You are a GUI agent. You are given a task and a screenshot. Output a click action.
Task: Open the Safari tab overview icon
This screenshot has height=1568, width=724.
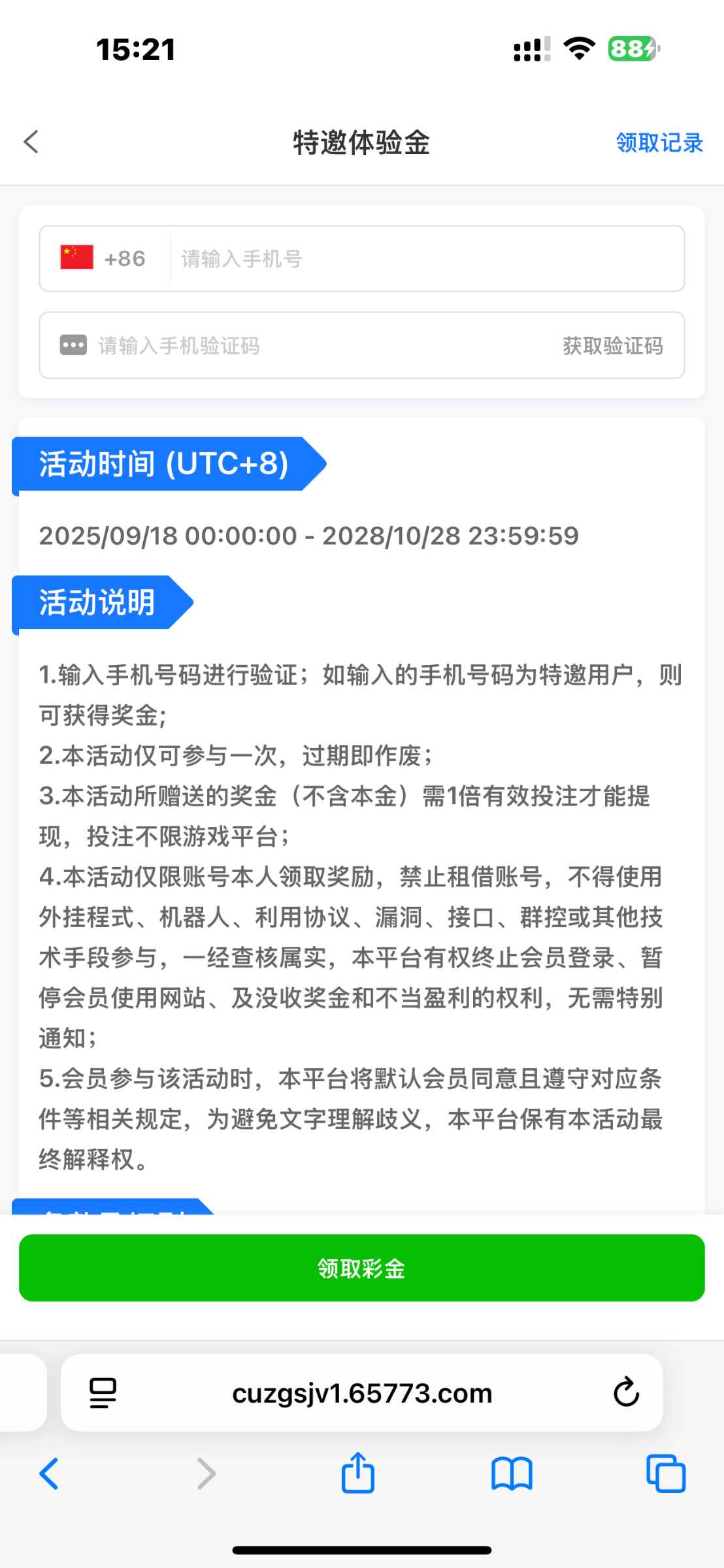665,1473
